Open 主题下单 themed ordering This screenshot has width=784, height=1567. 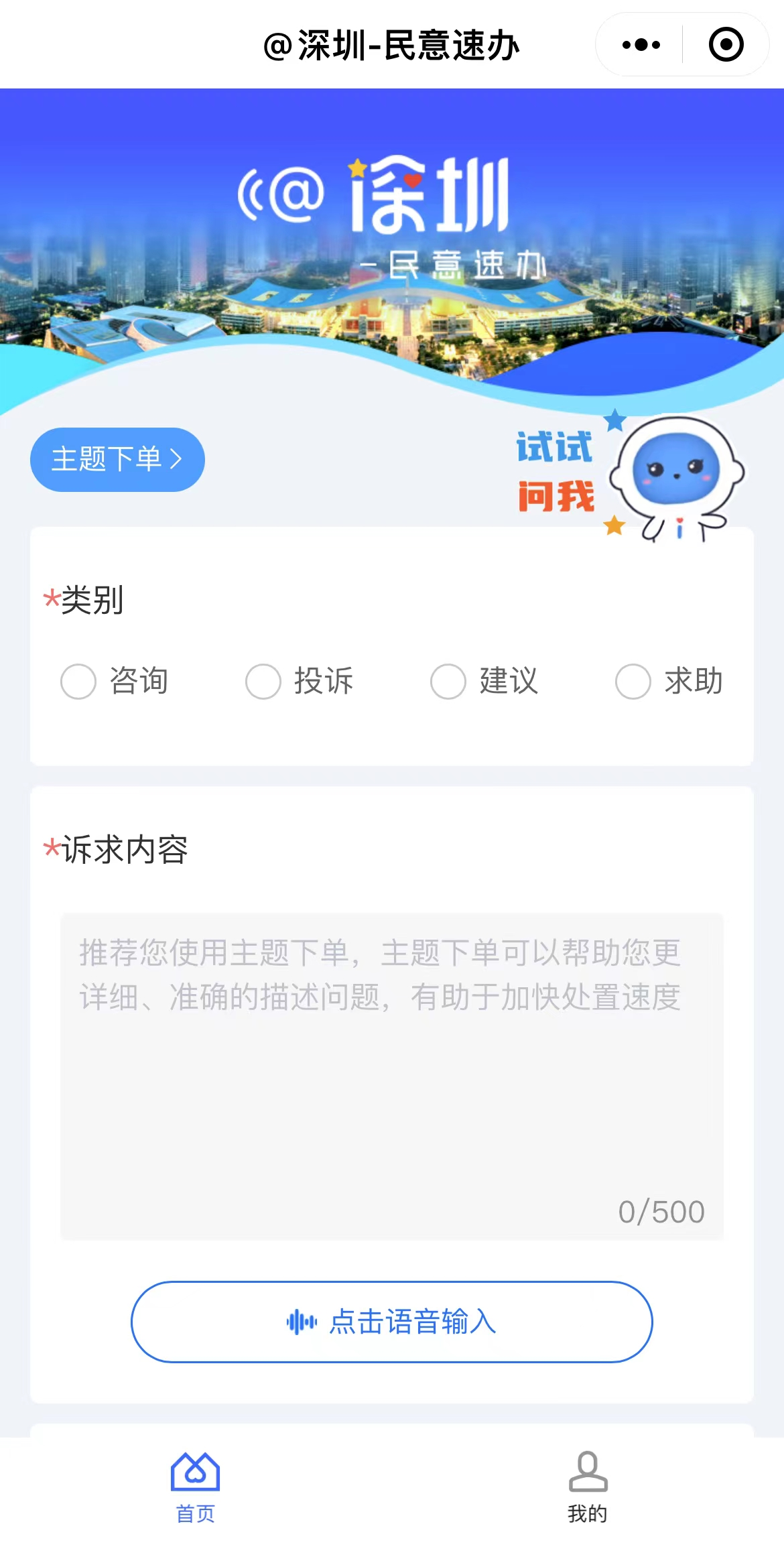(x=117, y=460)
